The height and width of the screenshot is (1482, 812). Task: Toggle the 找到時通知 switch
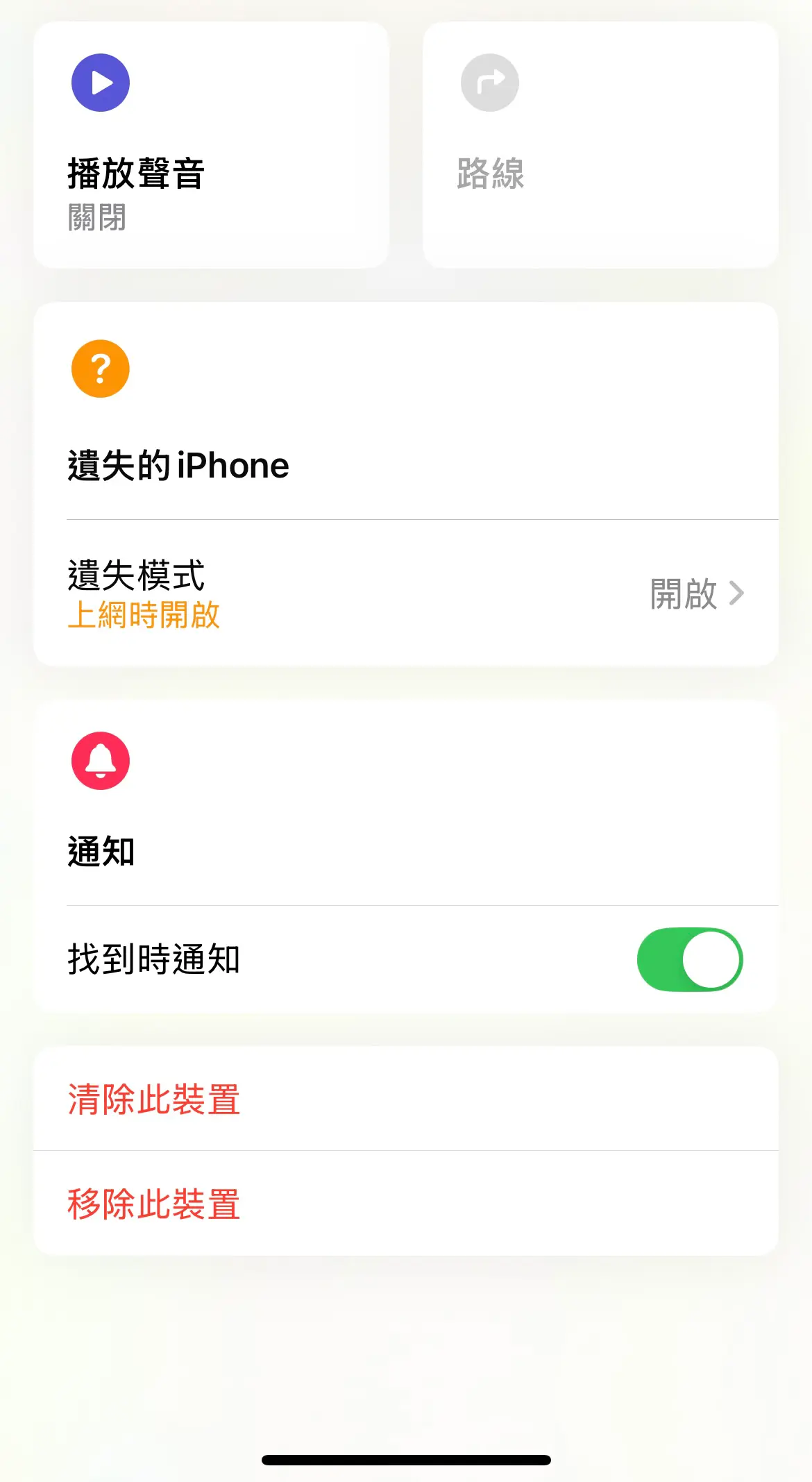pos(690,959)
